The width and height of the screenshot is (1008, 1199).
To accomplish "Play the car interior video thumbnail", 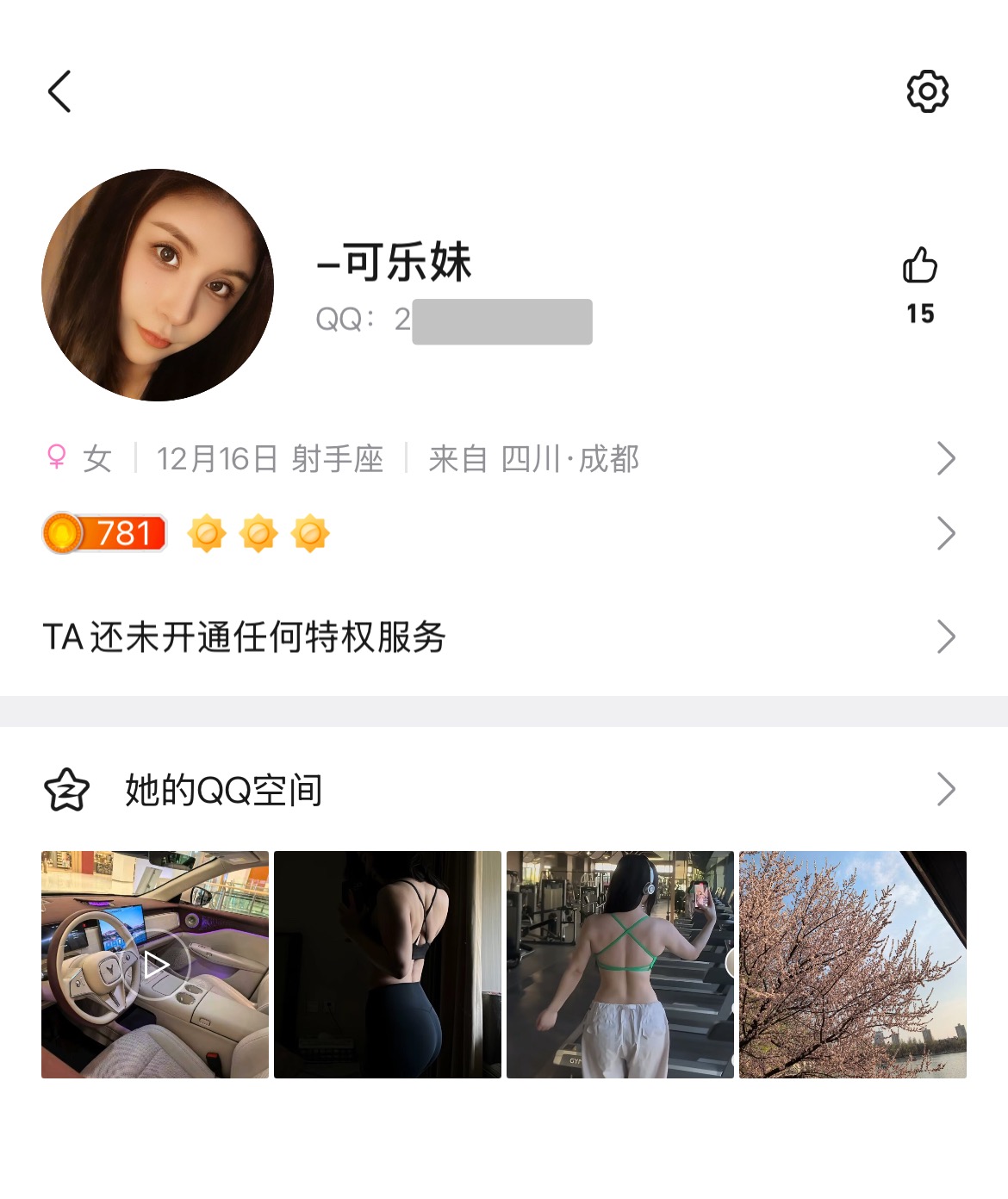I will (155, 965).
